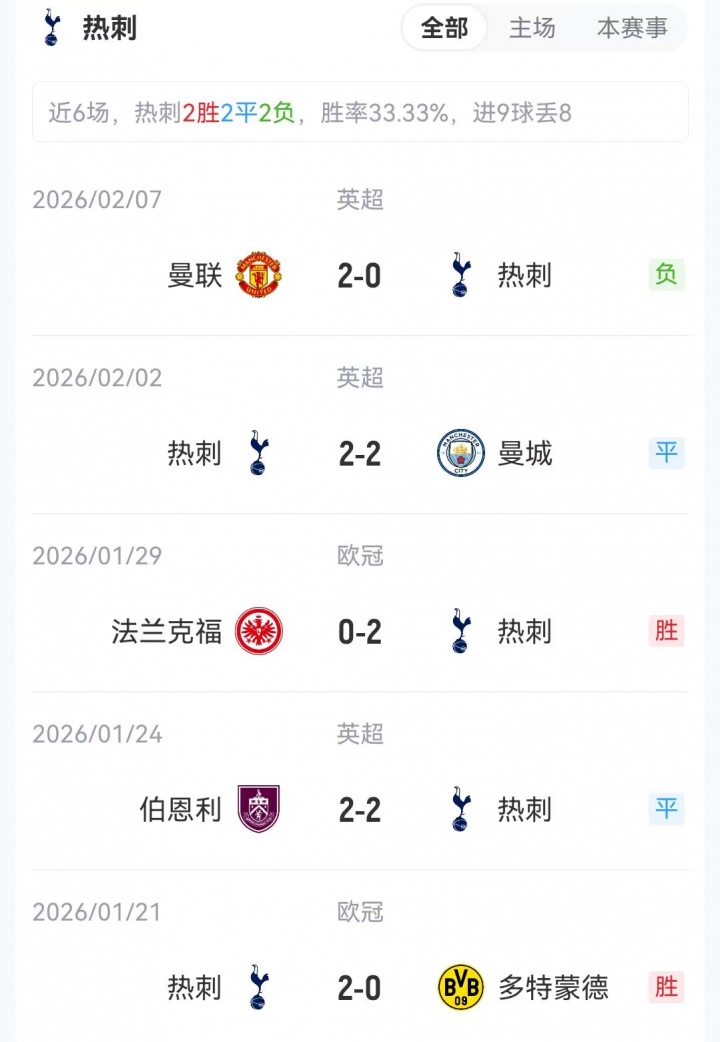This screenshot has height=1042, width=720.
Task: Open the 曼联 vs 热刺 match
Action: coord(360,275)
